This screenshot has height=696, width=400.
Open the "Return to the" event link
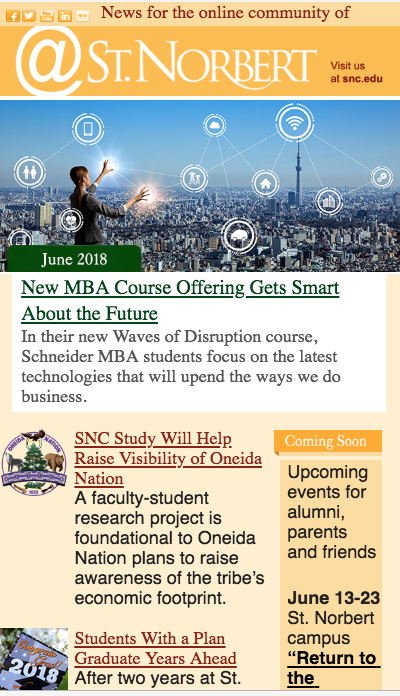coord(333,668)
